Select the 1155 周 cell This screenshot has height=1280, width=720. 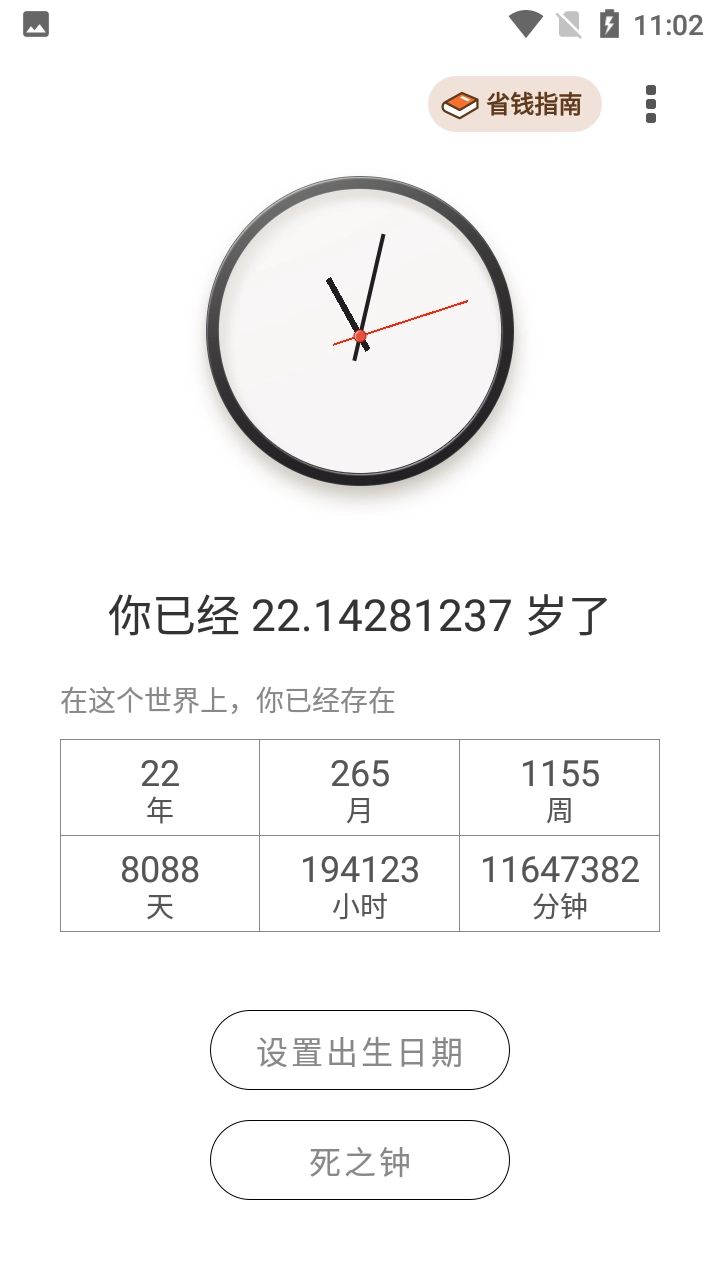[x=560, y=788]
